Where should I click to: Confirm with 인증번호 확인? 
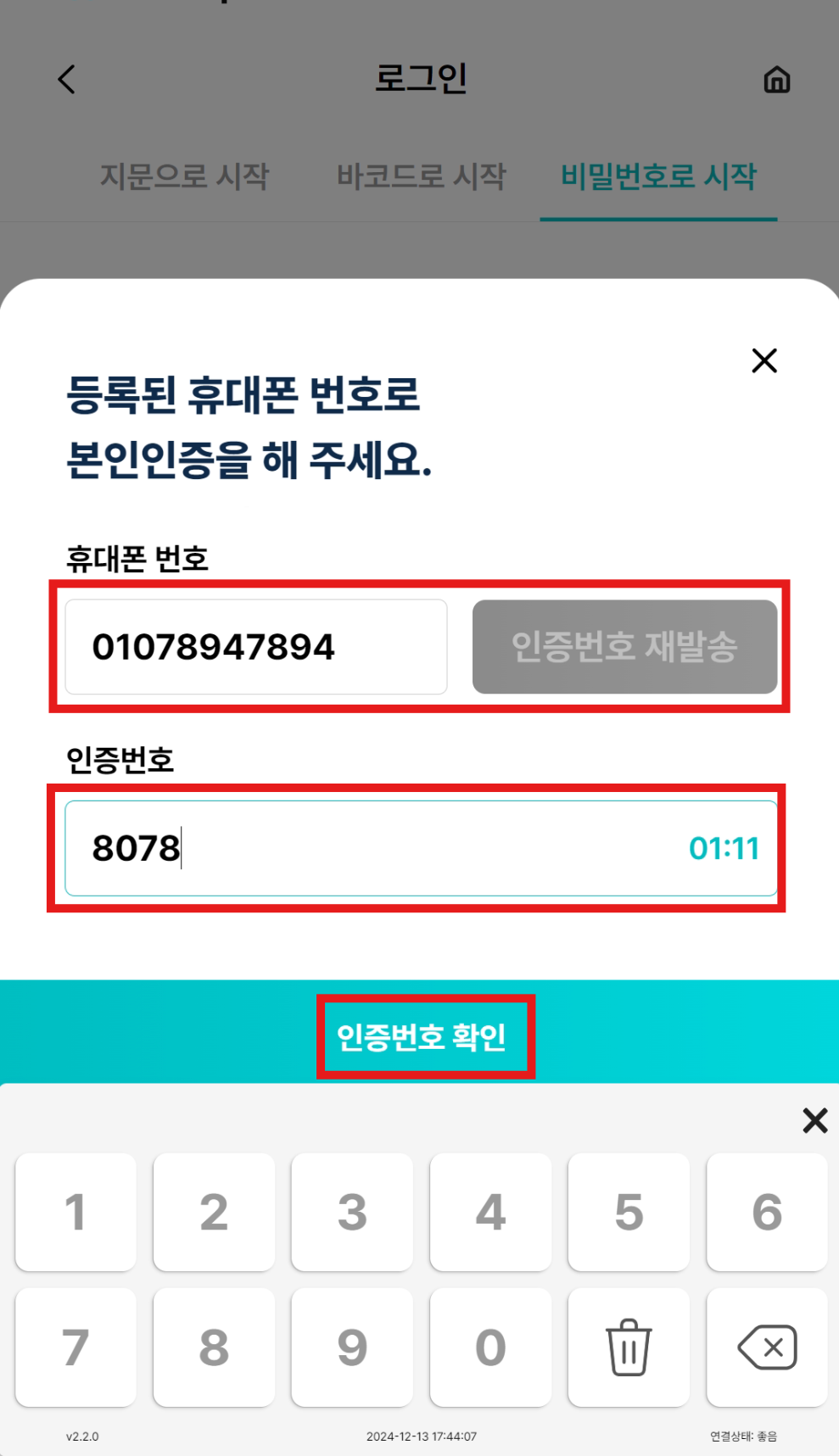pos(422,1036)
